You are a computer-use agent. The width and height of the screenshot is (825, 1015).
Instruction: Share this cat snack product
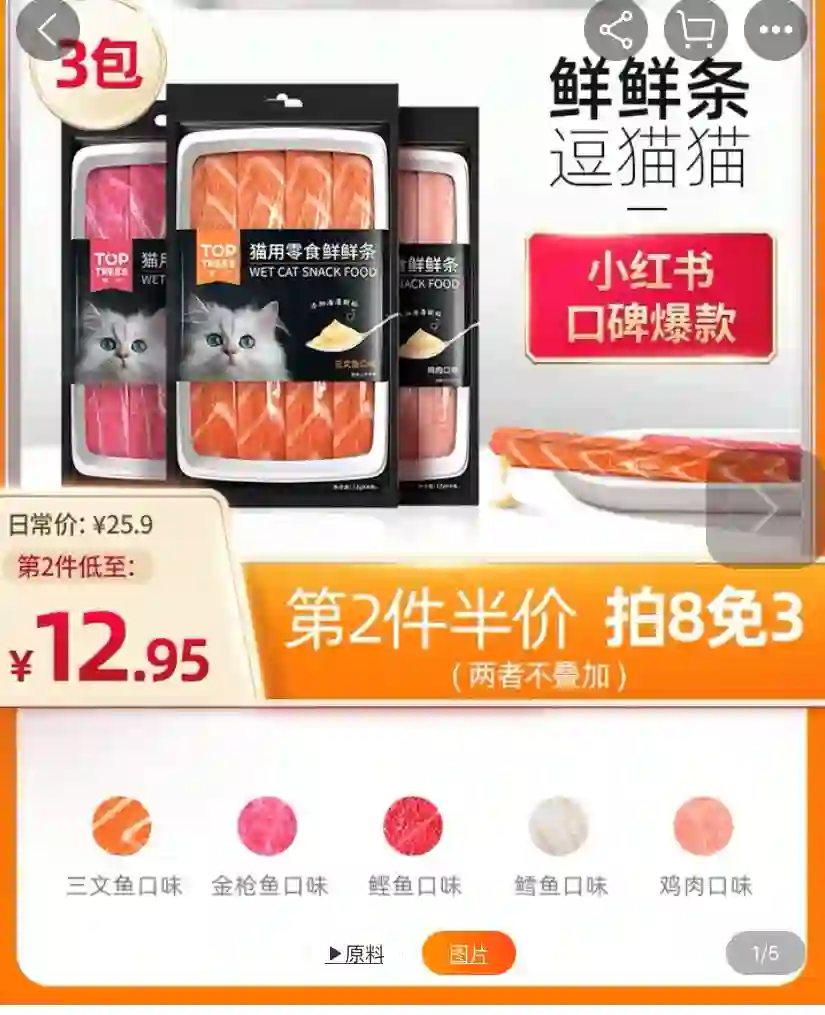tap(615, 30)
